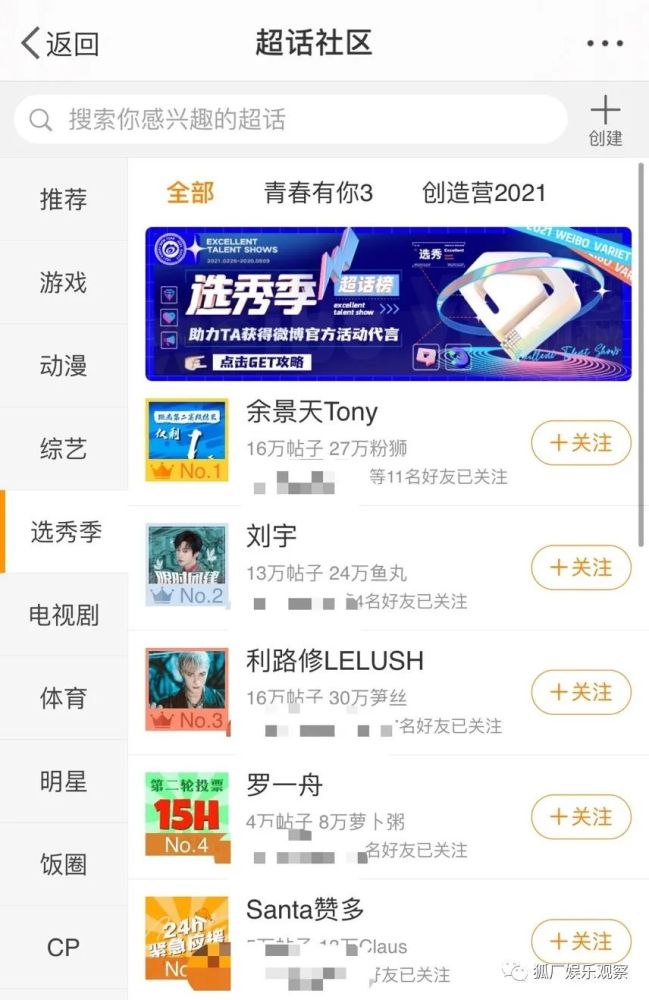Follow the 余景天Tony super topic
Viewport: 649px width, 1000px height.
point(581,443)
